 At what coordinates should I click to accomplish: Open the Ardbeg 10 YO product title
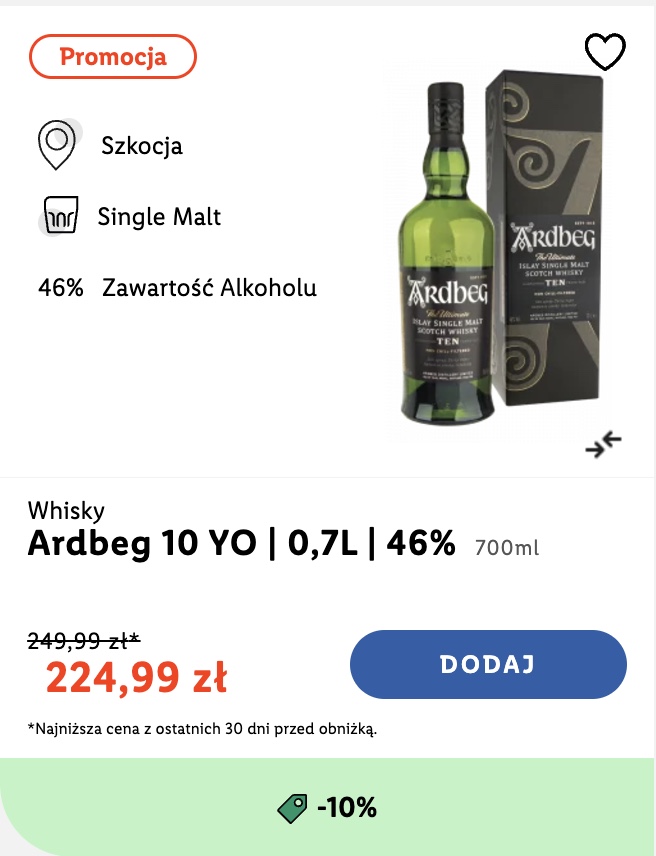tap(241, 544)
